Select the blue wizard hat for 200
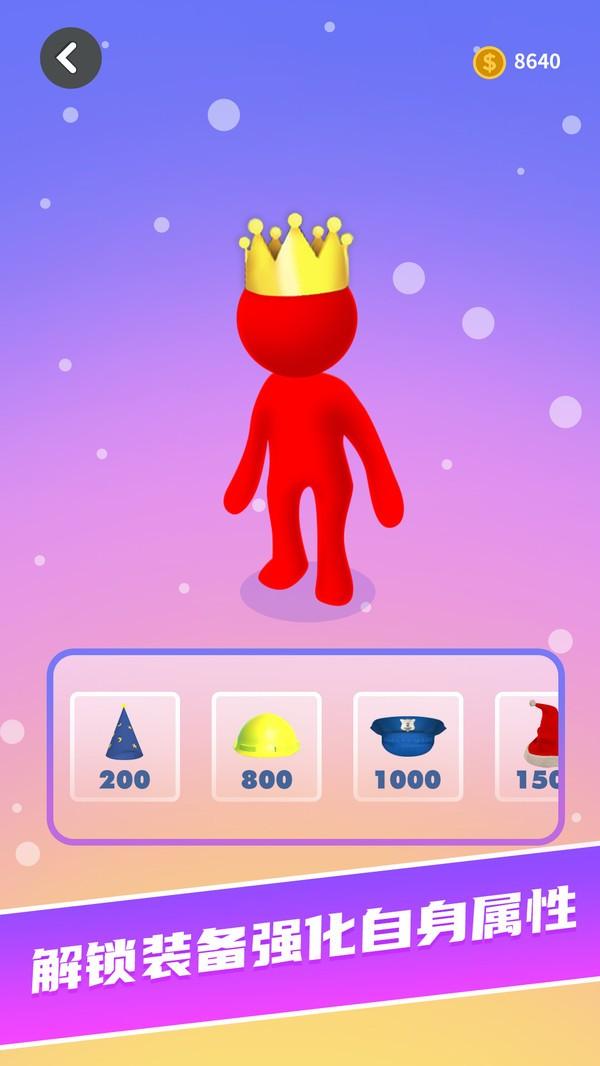The image size is (600, 1066). [125, 746]
